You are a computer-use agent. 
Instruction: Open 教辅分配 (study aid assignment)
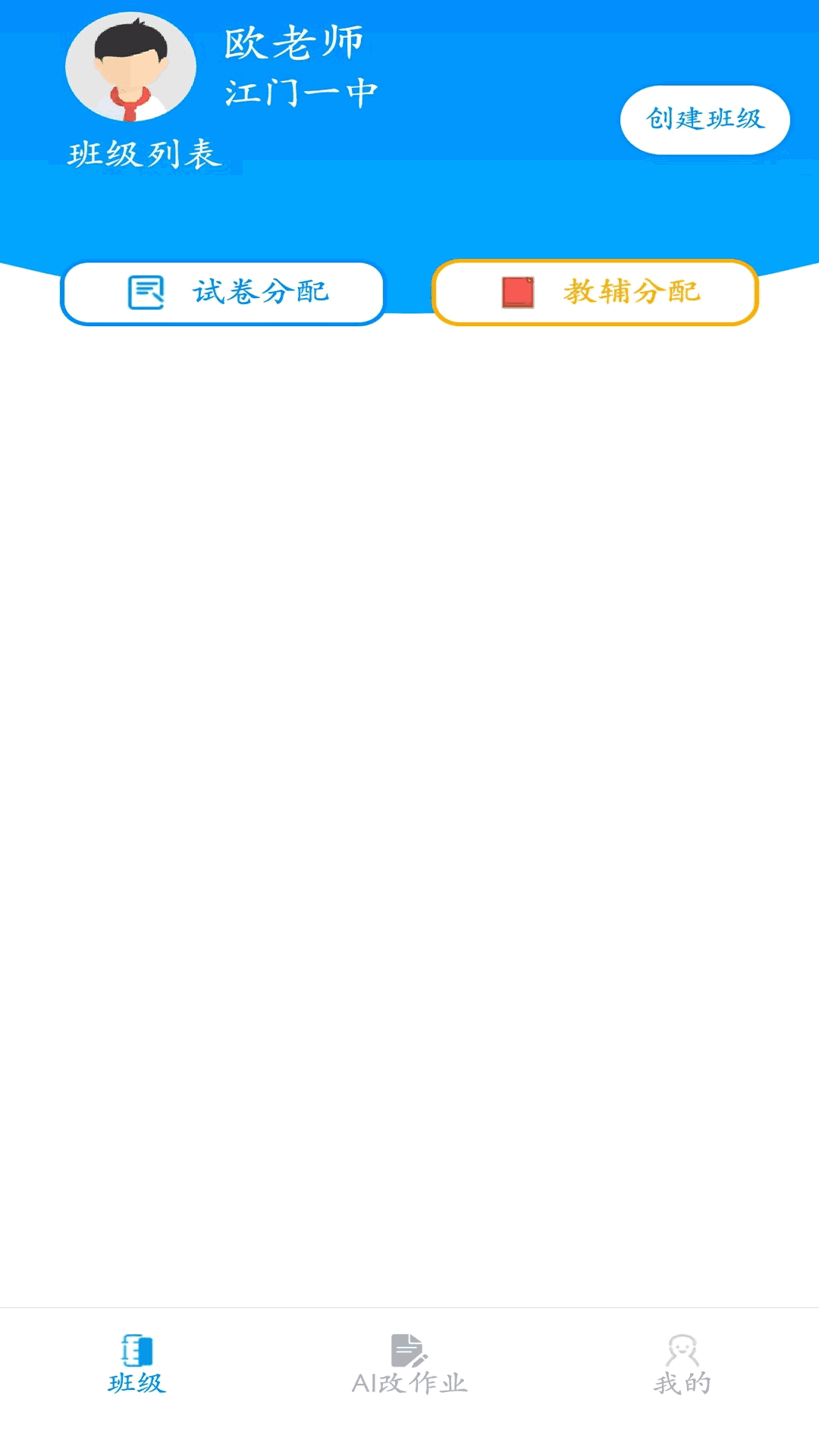[x=595, y=293]
